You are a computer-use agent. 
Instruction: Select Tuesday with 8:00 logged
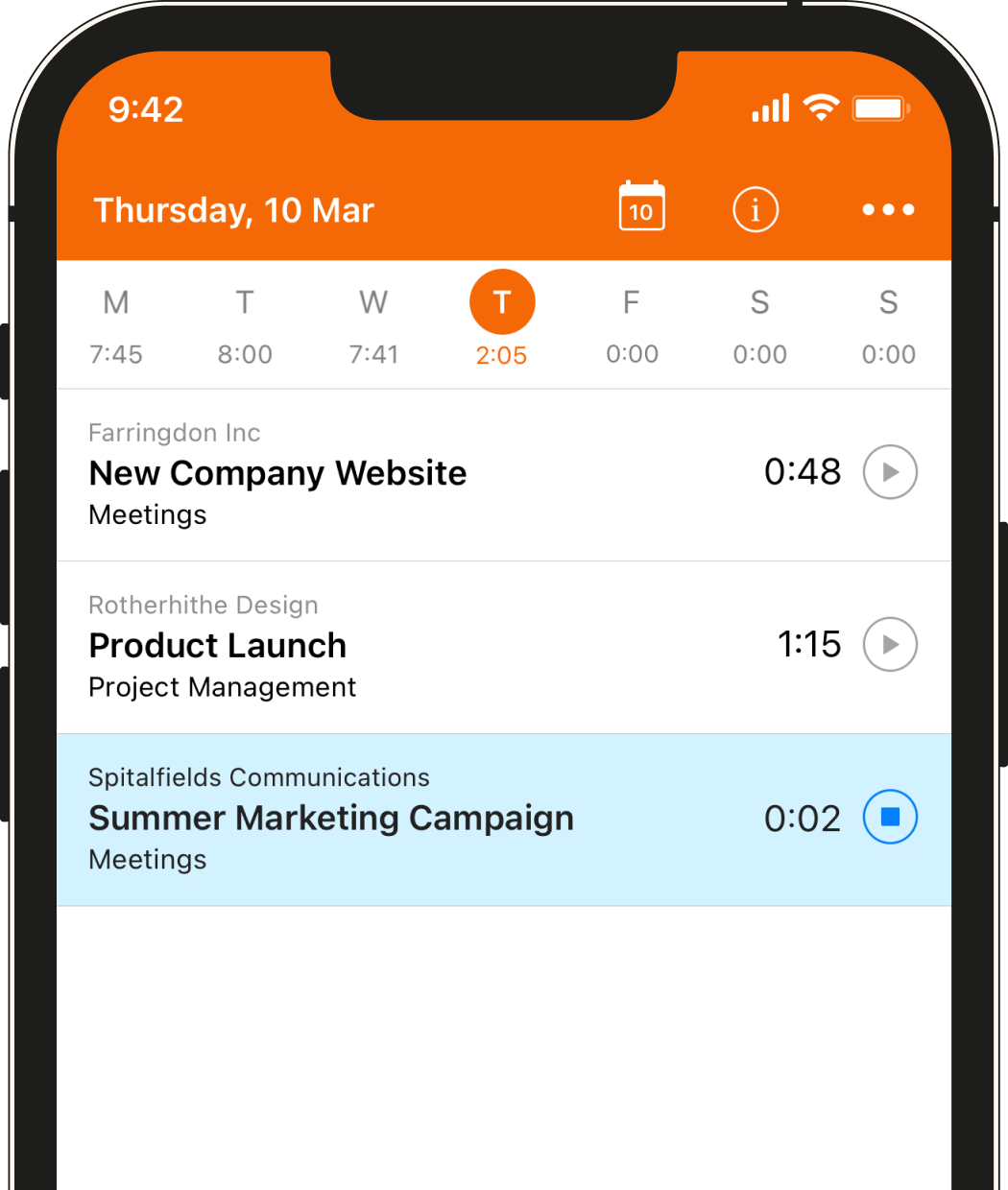[x=245, y=326]
